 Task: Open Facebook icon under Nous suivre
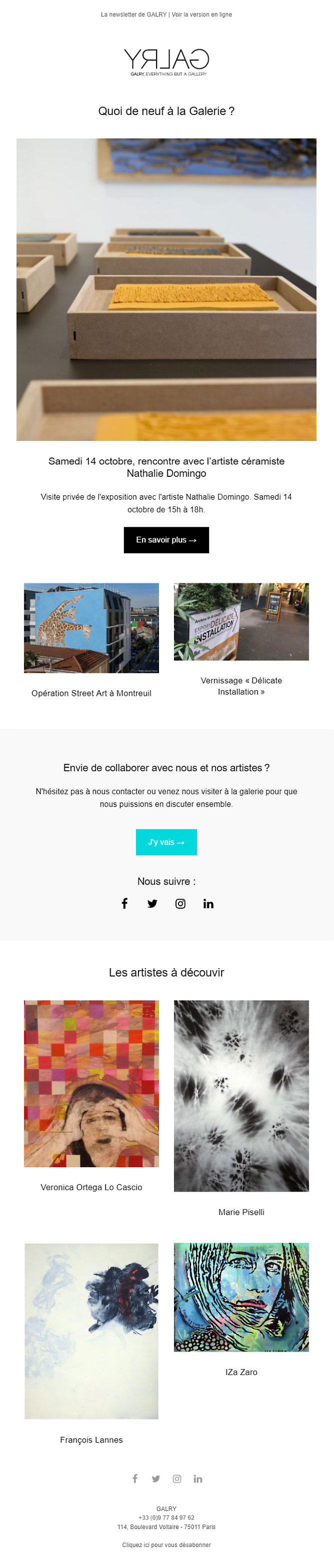[124, 903]
